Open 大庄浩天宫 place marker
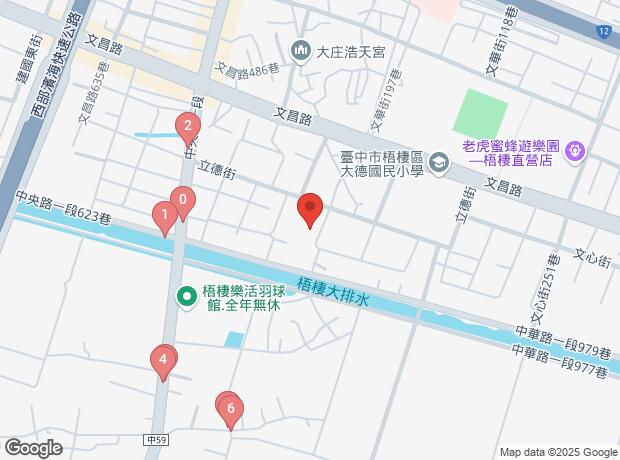Viewport: 620px width, 460px height. pos(300,50)
